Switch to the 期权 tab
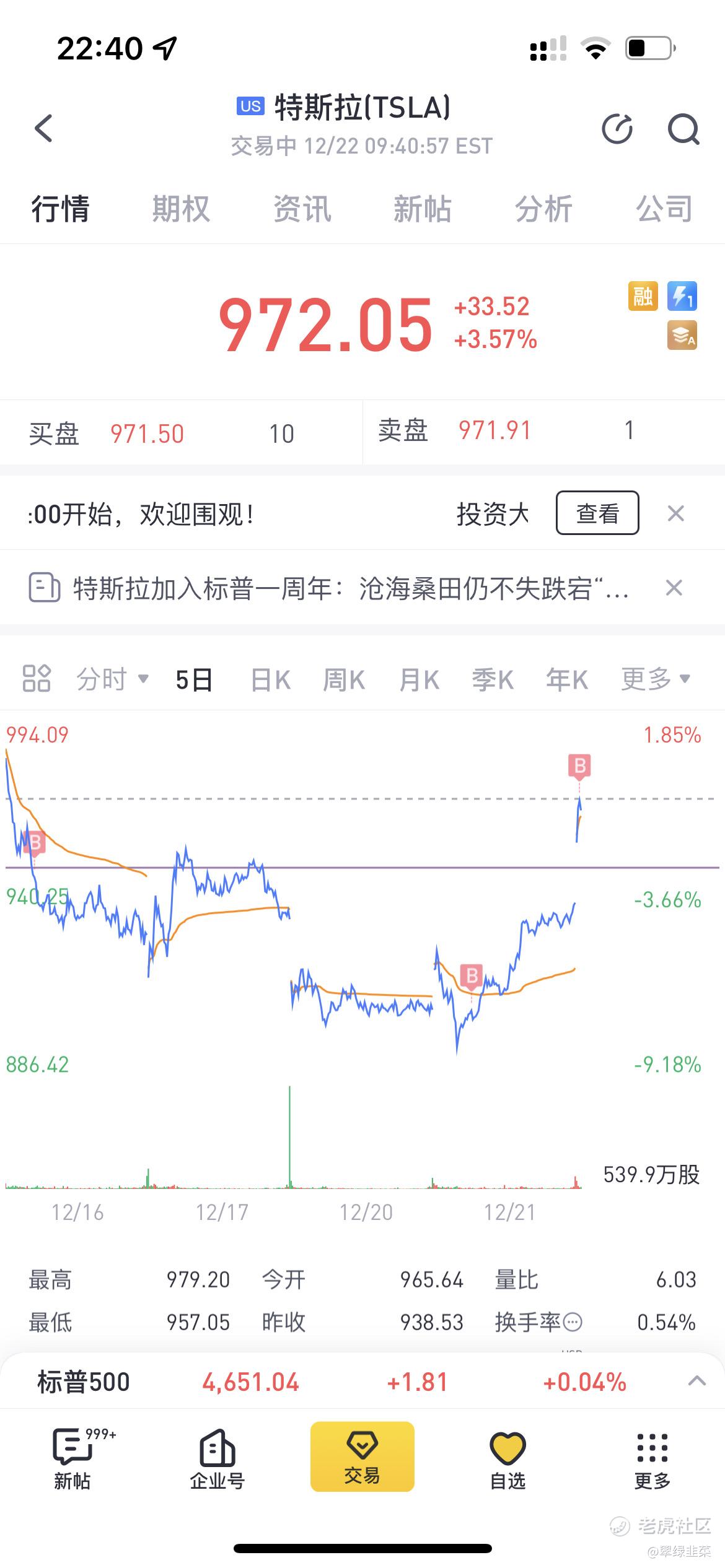Viewport: 725px width, 1568px height. tap(181, 209)
